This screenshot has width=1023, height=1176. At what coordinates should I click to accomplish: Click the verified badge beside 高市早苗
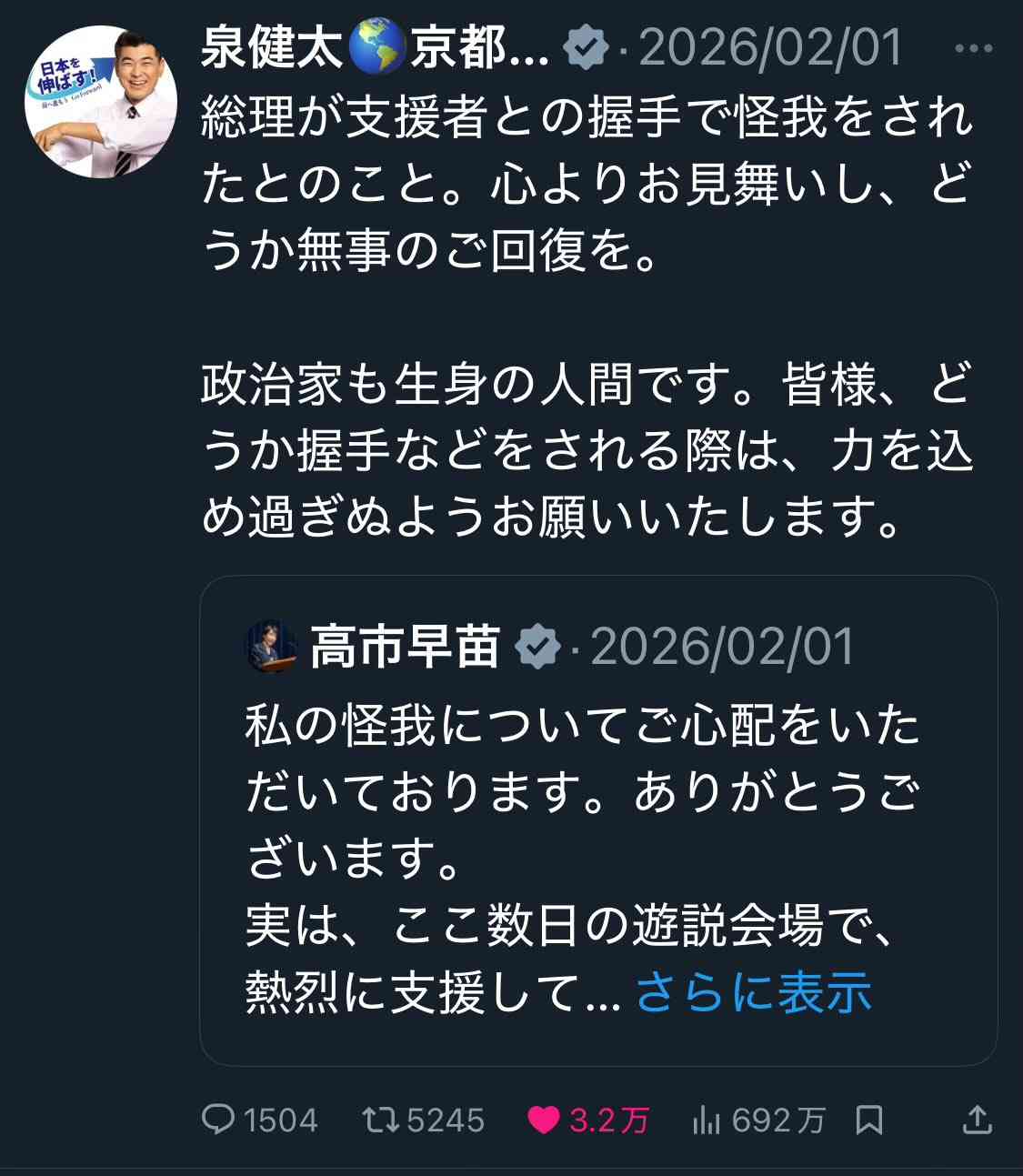(537, 648)
